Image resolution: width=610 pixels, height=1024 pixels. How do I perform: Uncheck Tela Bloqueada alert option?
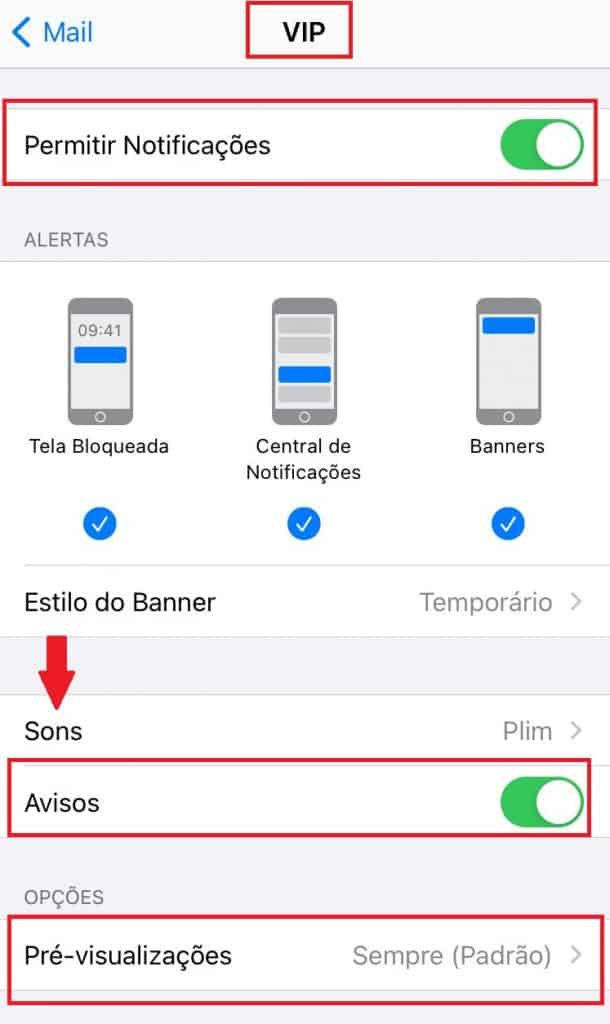point(100,524)
